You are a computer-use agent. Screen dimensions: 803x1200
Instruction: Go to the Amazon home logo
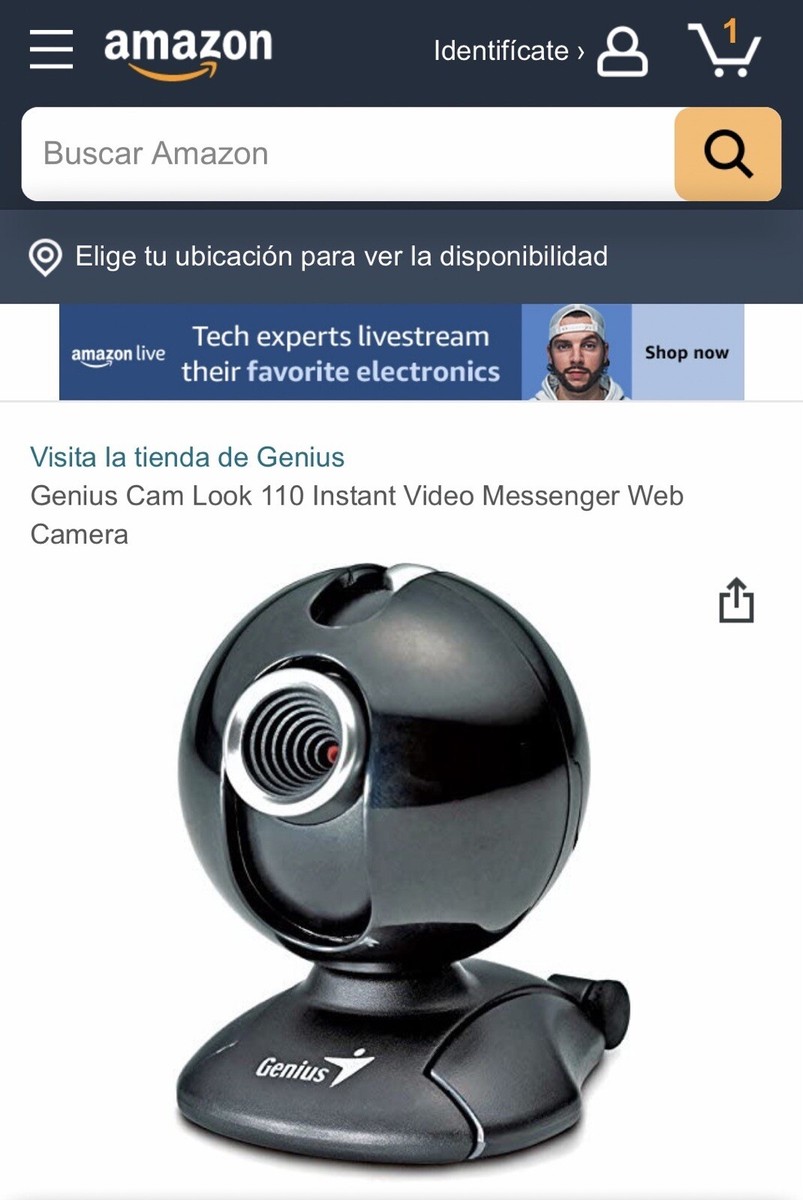click(188, 50)
